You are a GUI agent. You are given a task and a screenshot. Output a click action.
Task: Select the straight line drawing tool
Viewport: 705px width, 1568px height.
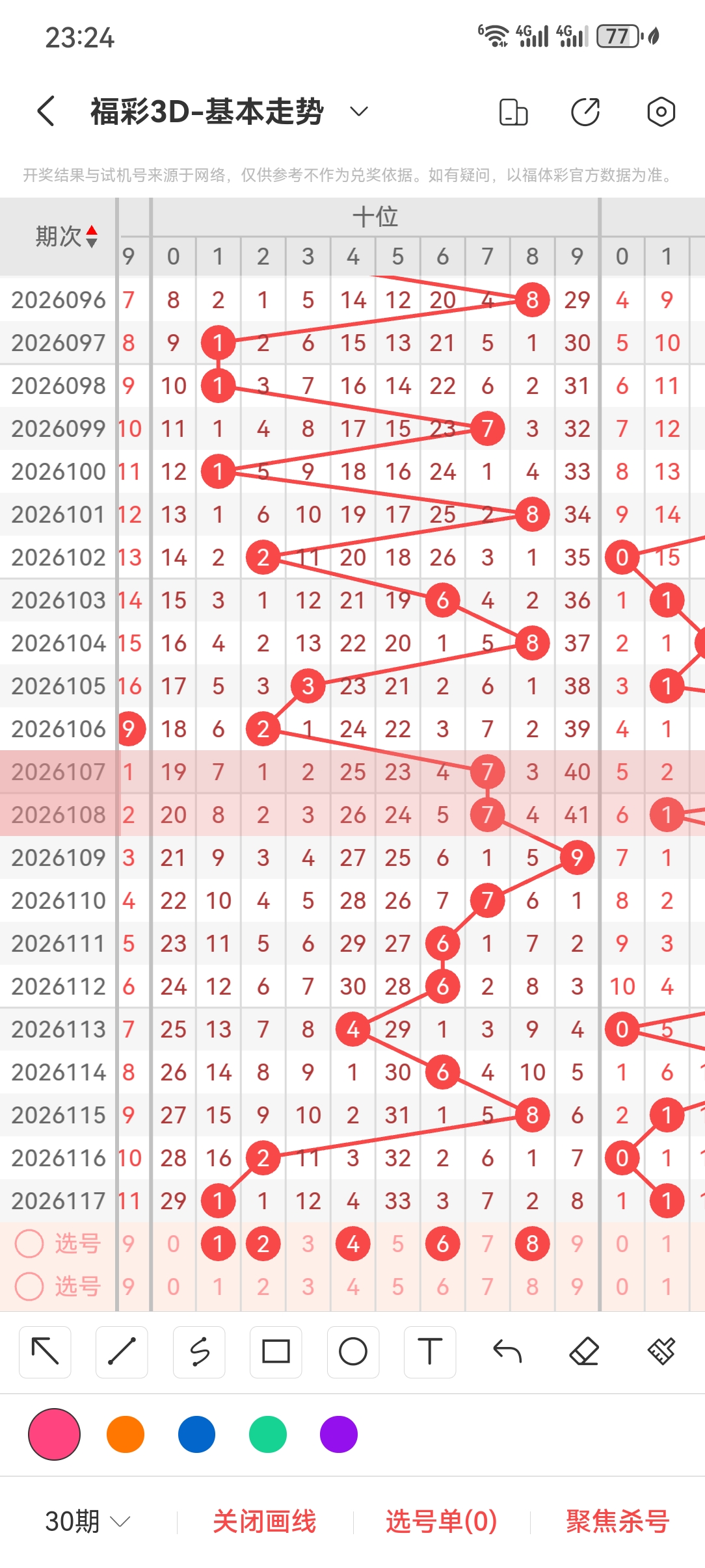(122, 1352)
